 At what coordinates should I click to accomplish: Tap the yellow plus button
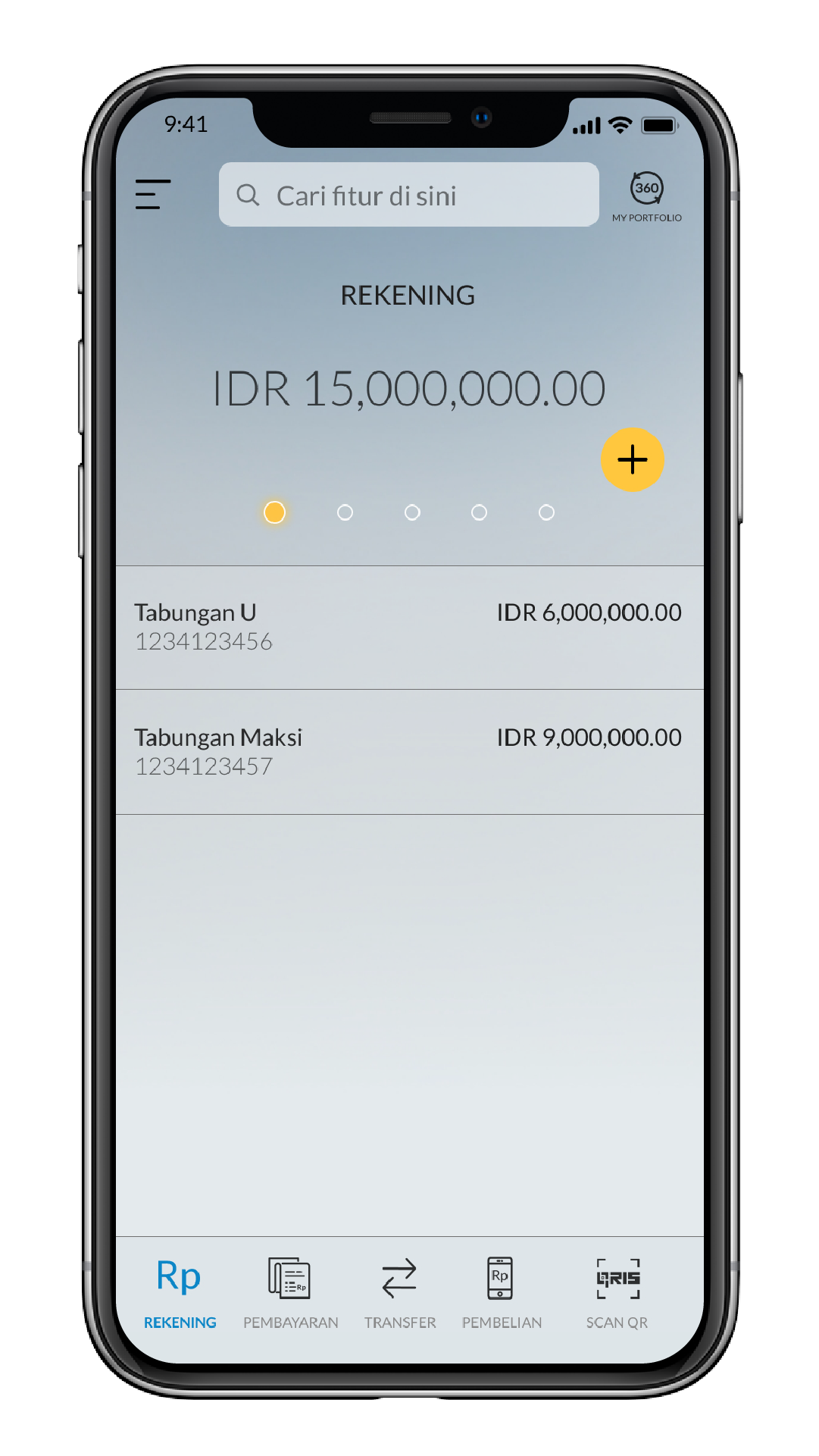click(x=632, y=460)
